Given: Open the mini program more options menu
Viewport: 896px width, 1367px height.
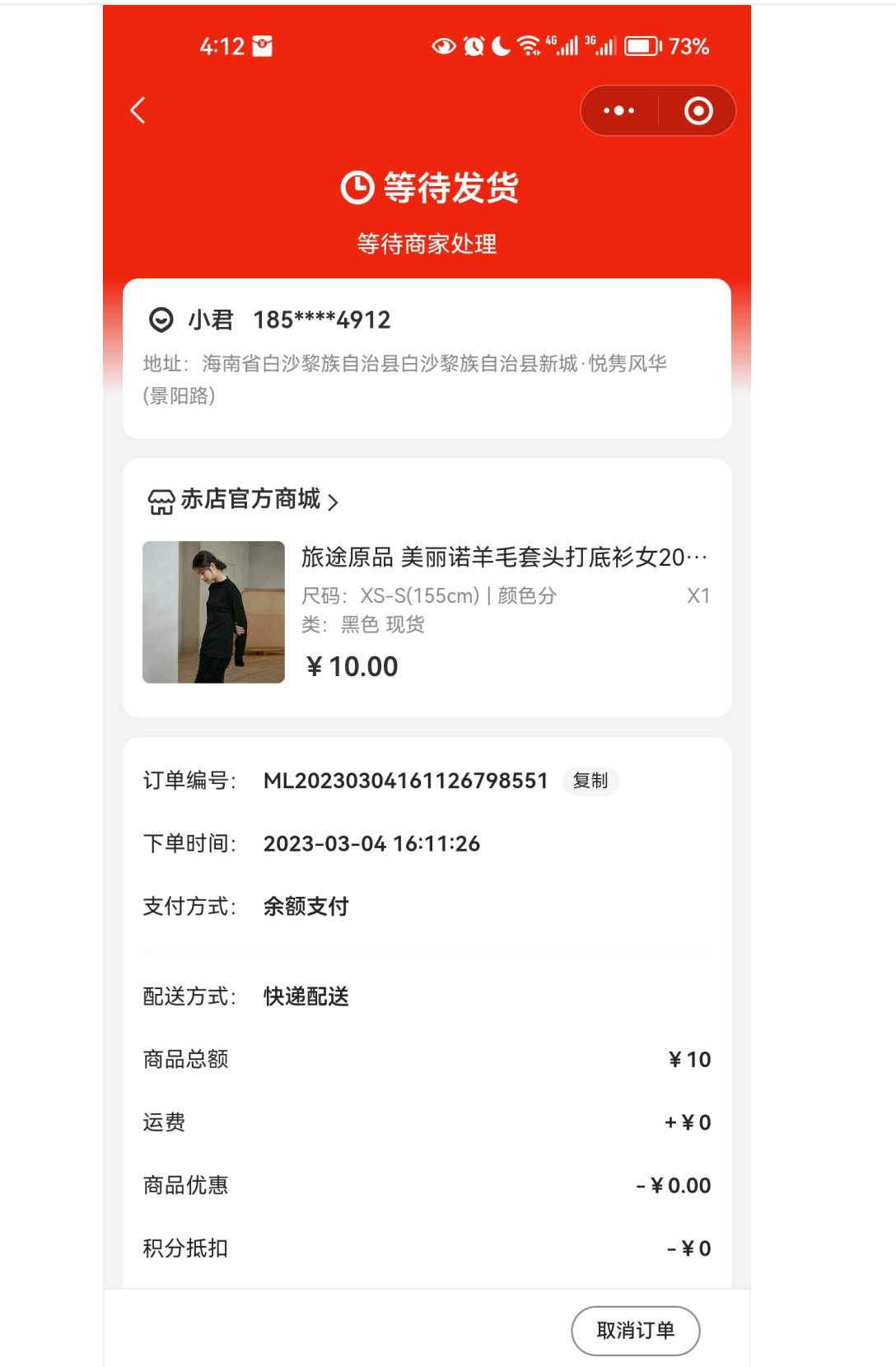Looking at the screenshot, I should click(x=618, y=110).
